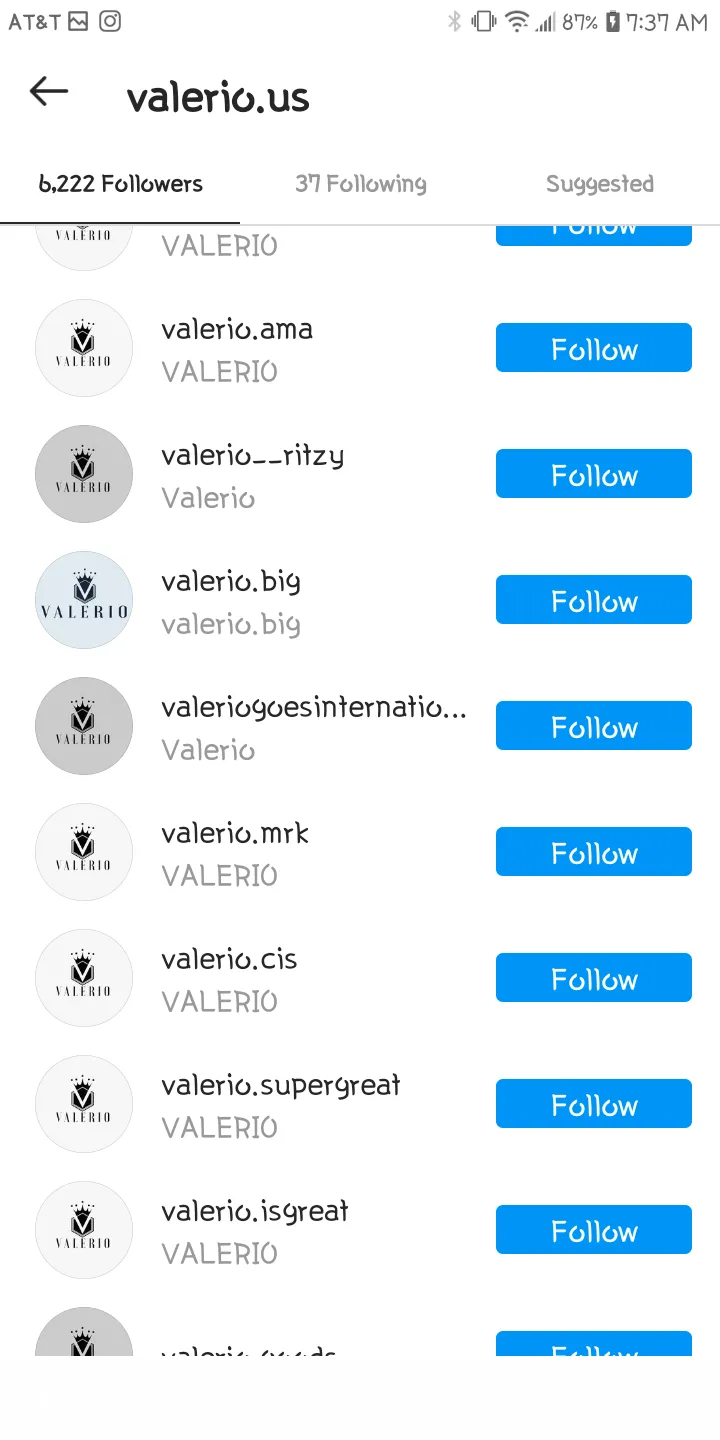Open the Suggested tab
Viewport: 720px width, 1440px height.
point(600,184)
